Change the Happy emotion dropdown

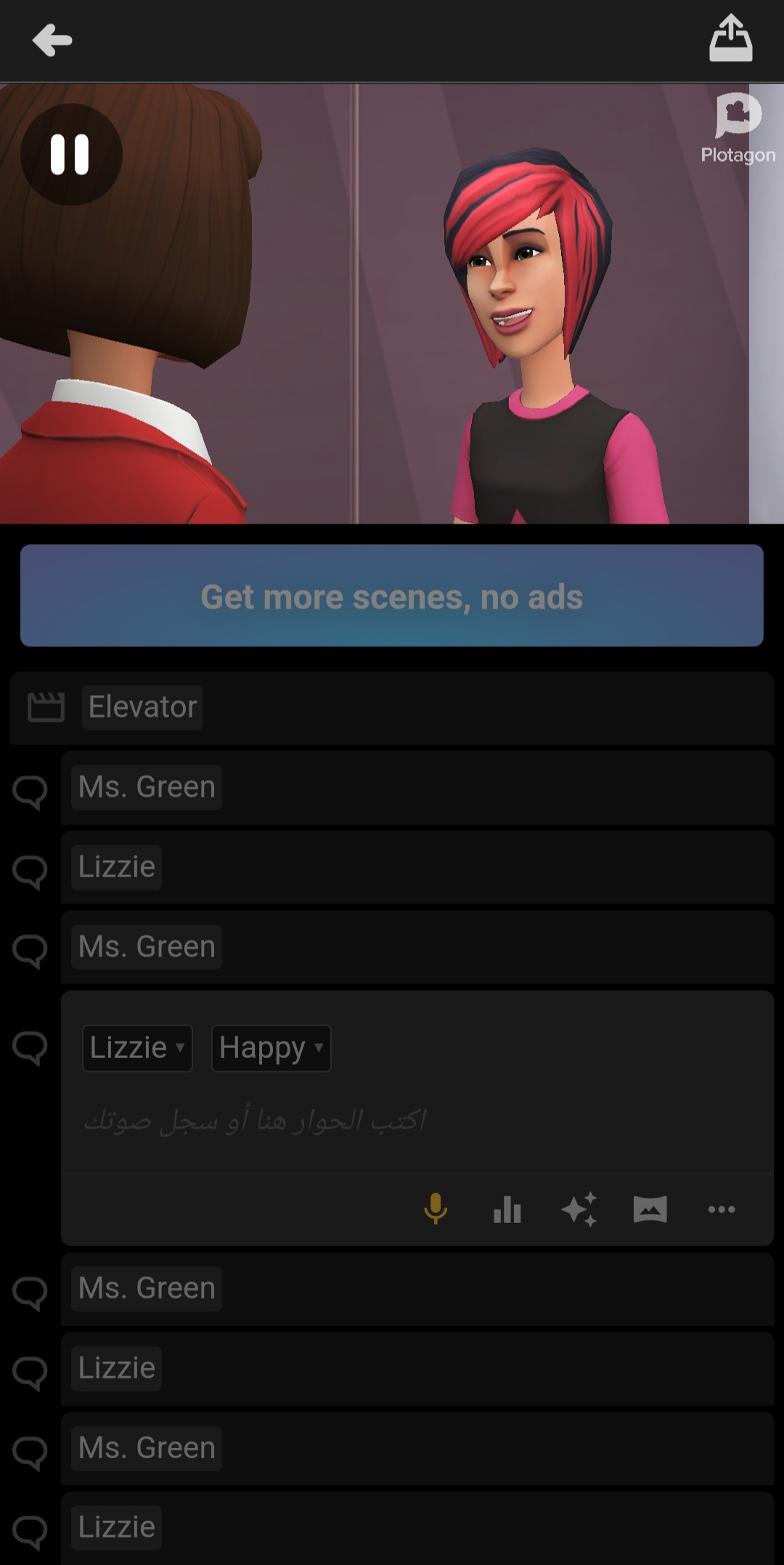click(271, 1048)
